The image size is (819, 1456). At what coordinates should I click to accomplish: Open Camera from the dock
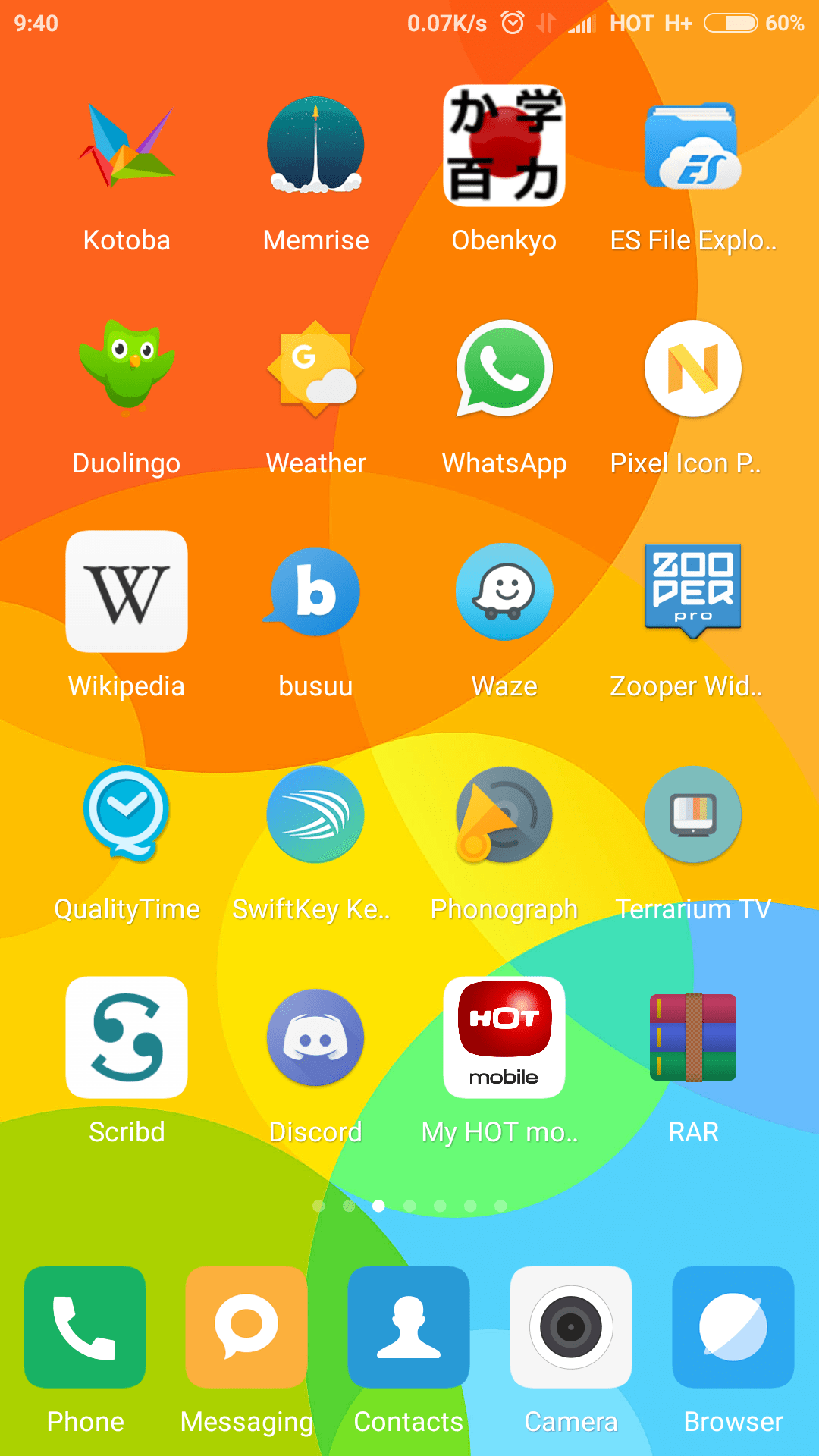571,1327
